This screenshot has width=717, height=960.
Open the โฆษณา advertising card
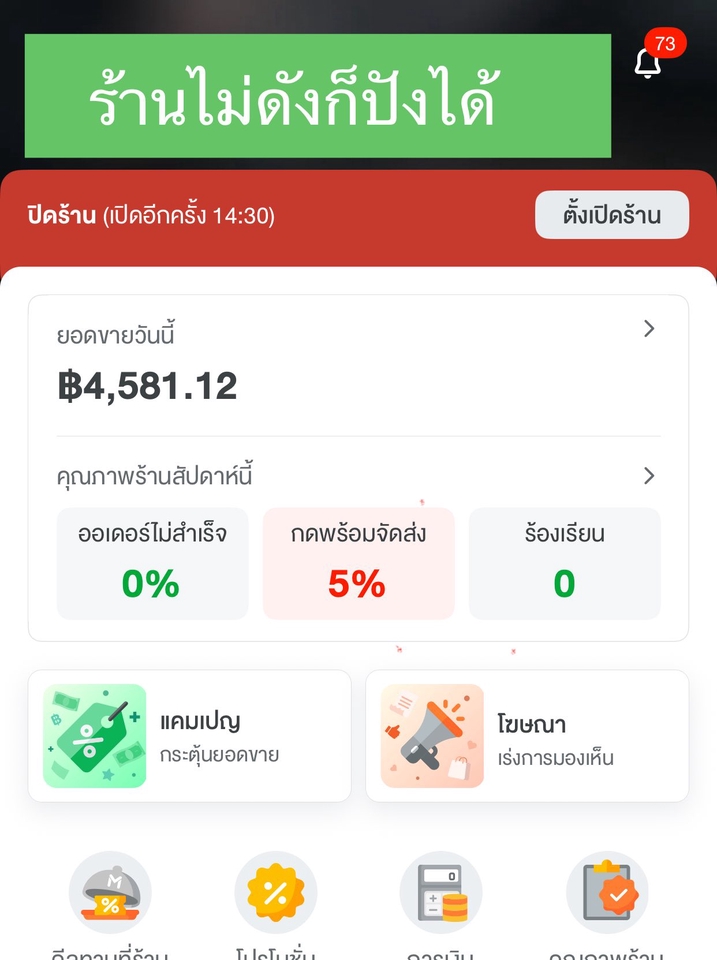pyautogui.click(x=527, y=736)
